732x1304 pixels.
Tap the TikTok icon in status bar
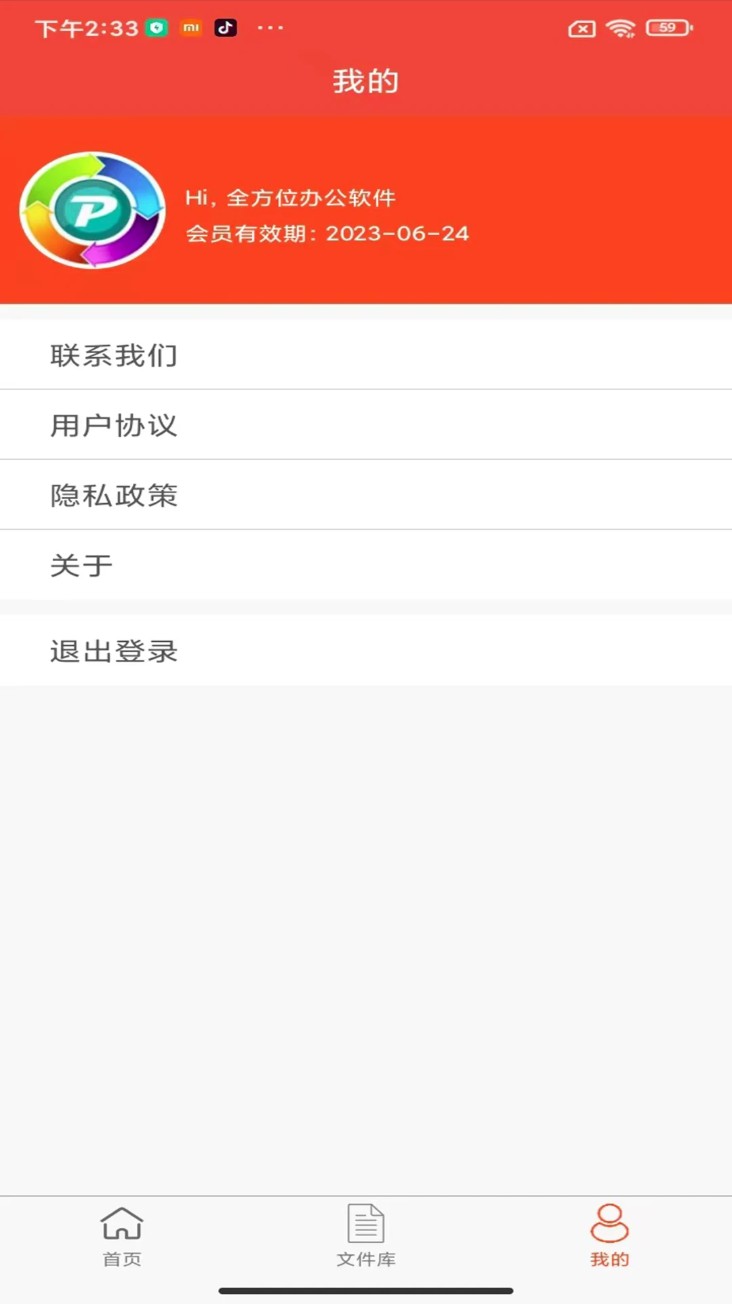[225, 27]
